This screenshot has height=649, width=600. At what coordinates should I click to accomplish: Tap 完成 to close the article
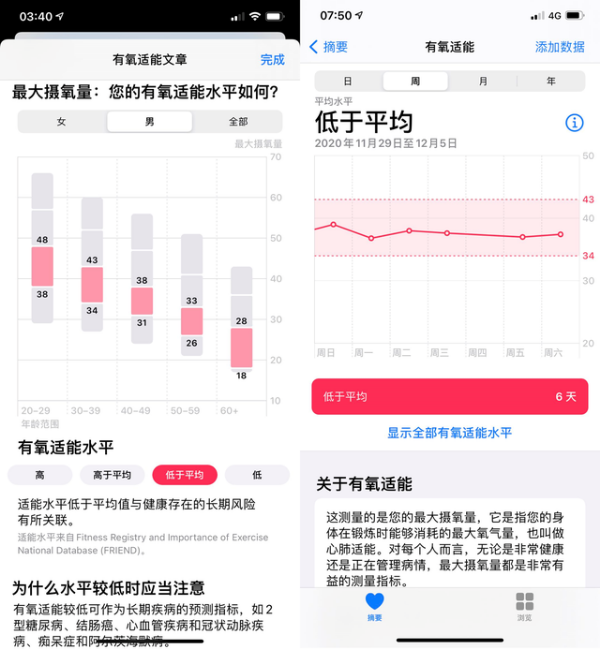[x=271, y=60]
